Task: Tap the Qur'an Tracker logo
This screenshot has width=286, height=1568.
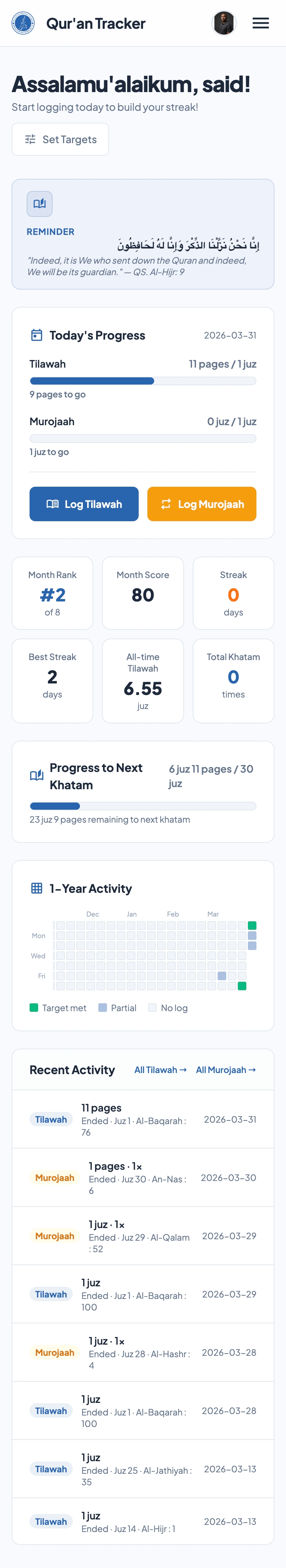Action: (x=23, y=23)
